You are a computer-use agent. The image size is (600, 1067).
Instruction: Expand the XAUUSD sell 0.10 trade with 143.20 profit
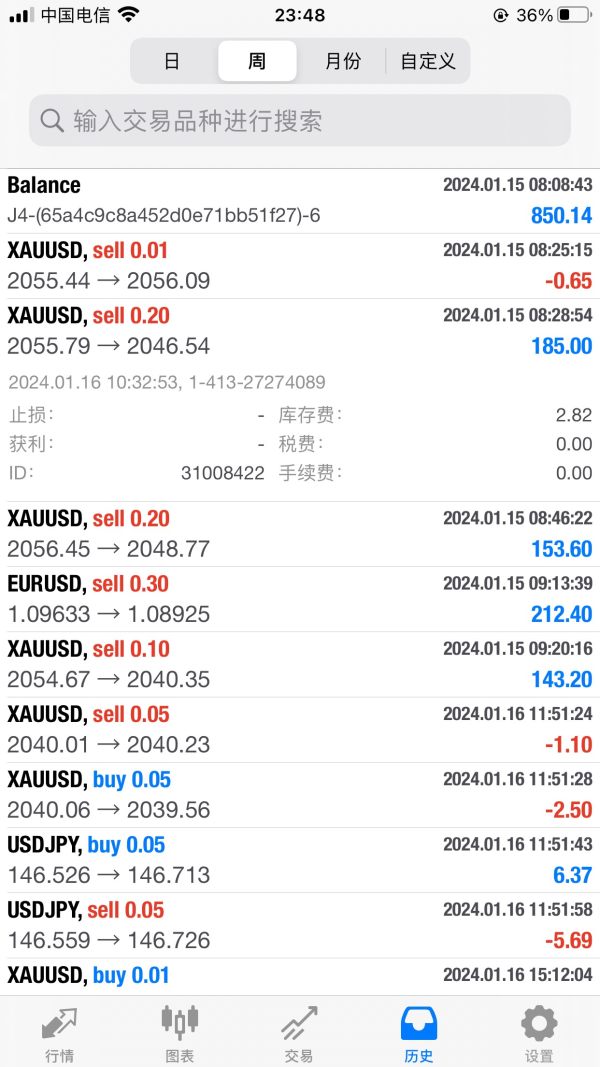tap(300, 665)
